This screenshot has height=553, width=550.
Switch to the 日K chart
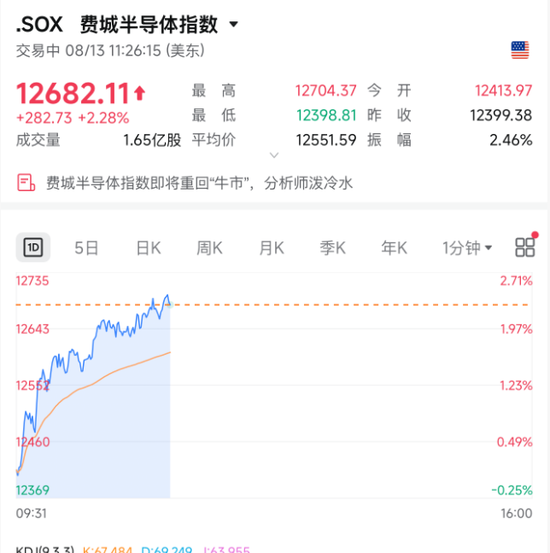click(149, 248)
